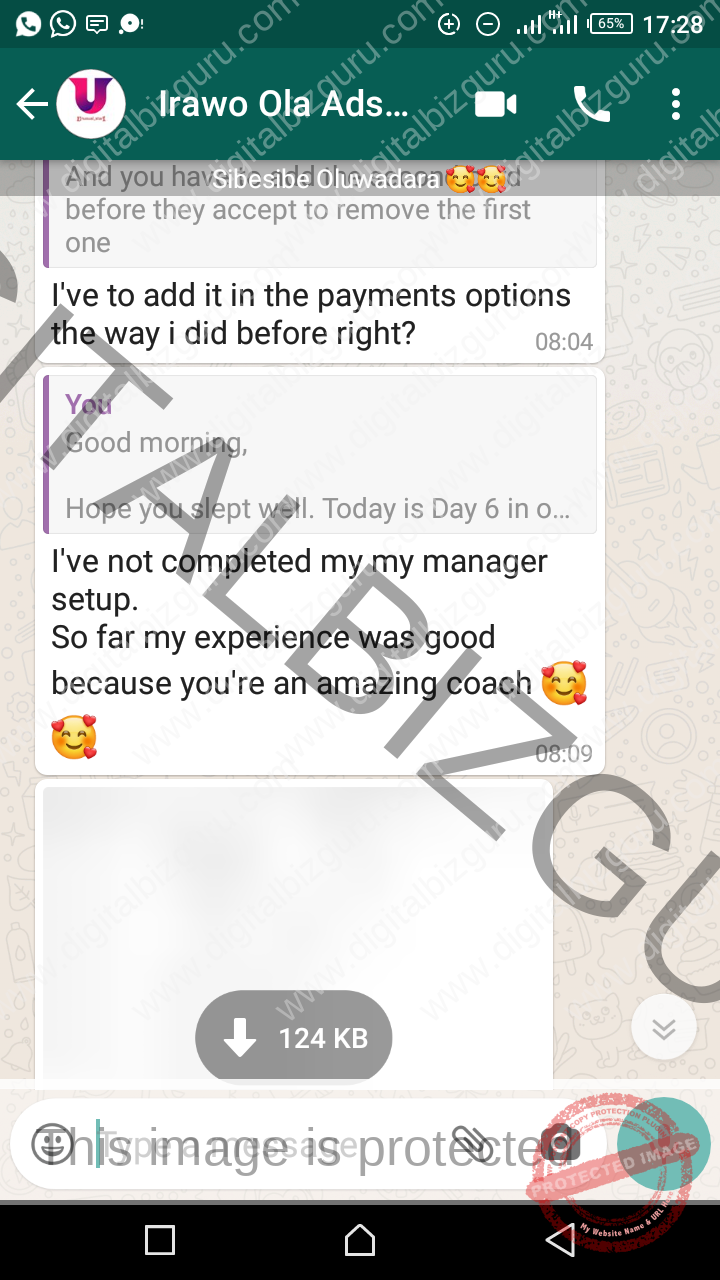720x1280 pixels.
Task: Start a voice call
Action: tap(591, 104)
